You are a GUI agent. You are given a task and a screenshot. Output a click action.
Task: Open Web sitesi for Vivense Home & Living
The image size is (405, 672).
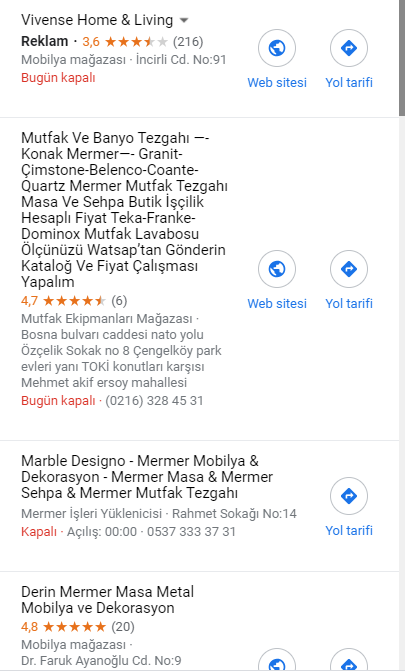pyautogui.click(x=277, y=59)
